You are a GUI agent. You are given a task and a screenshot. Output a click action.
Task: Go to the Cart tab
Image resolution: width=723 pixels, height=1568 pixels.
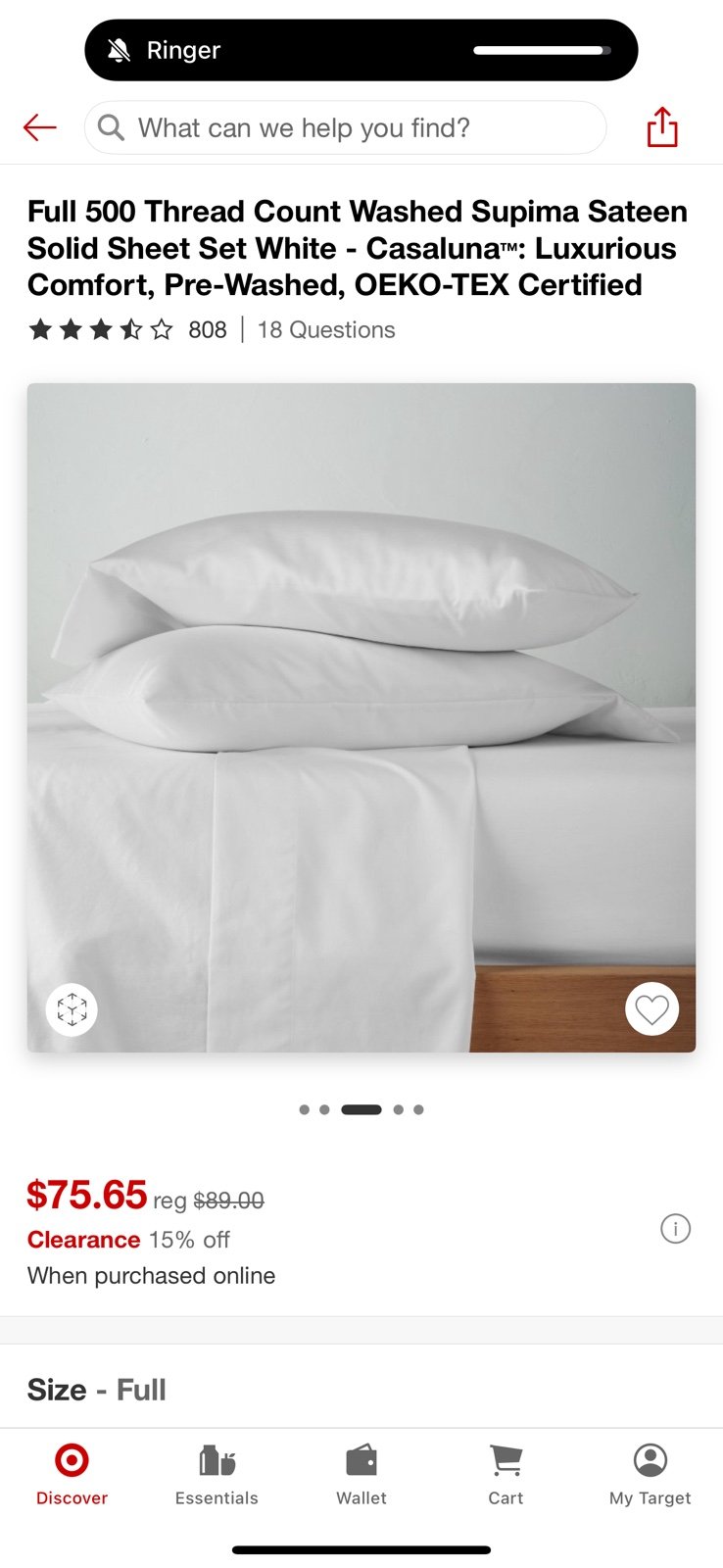pyautogui.click(x=506, y=1474)
